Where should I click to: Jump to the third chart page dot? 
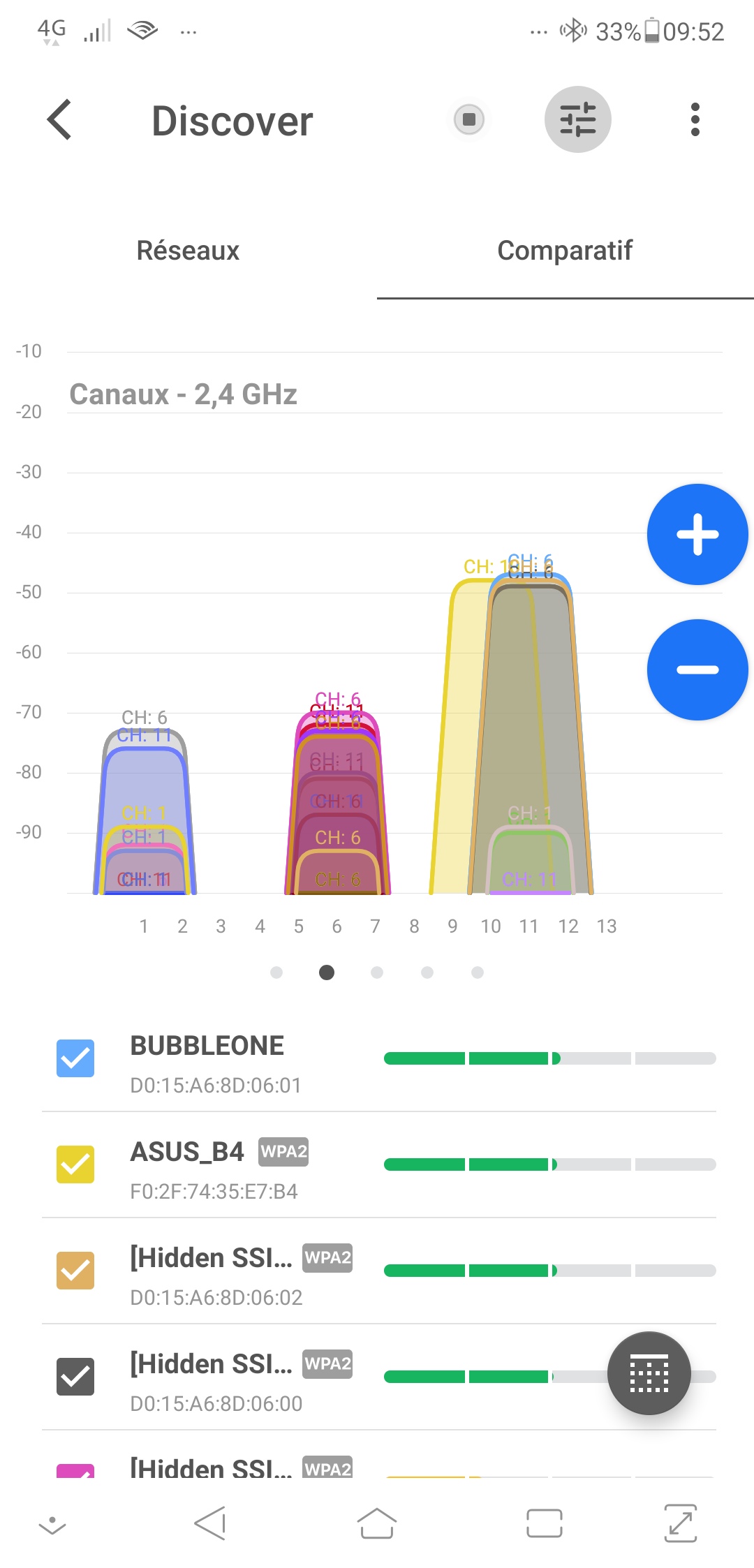(x=377, y=972)
